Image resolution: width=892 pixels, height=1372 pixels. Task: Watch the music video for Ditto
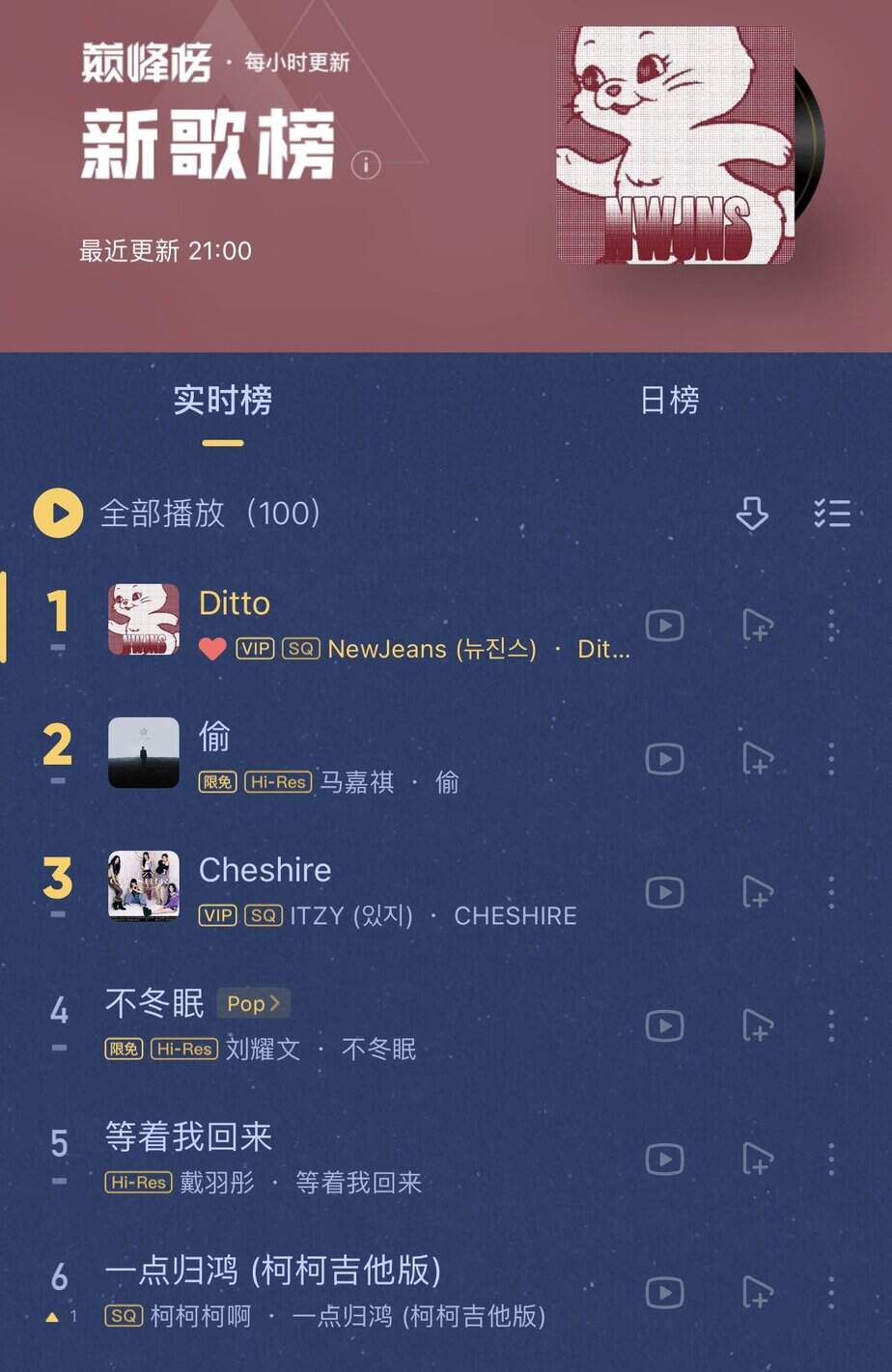tap(664, 626)
